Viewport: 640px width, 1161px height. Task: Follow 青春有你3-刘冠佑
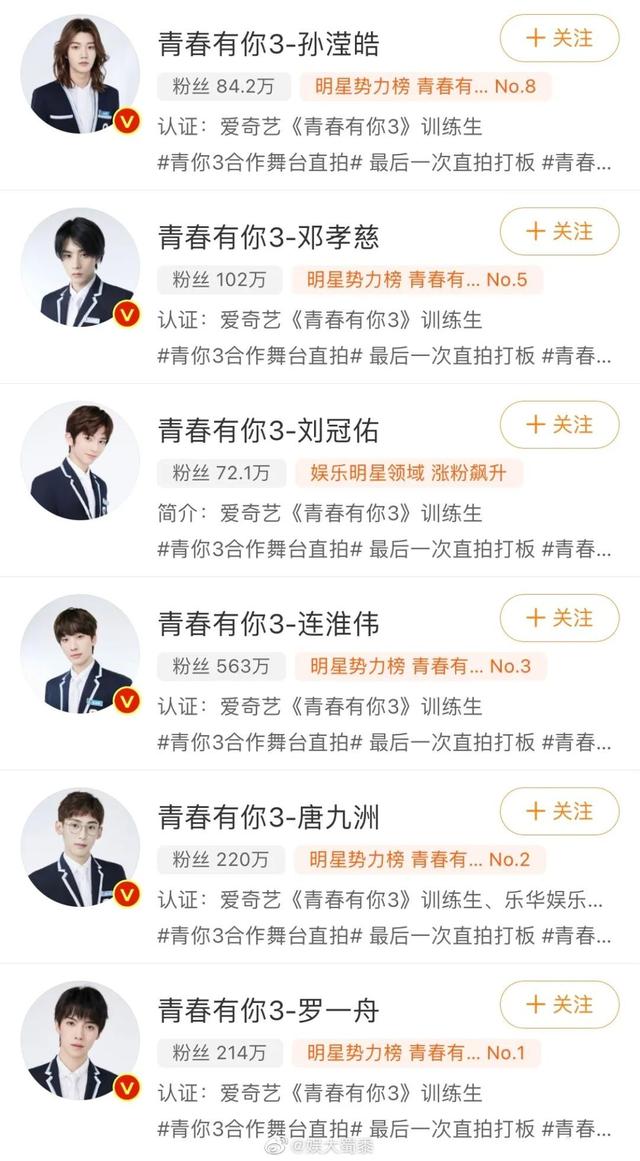(x=560, y=424)
